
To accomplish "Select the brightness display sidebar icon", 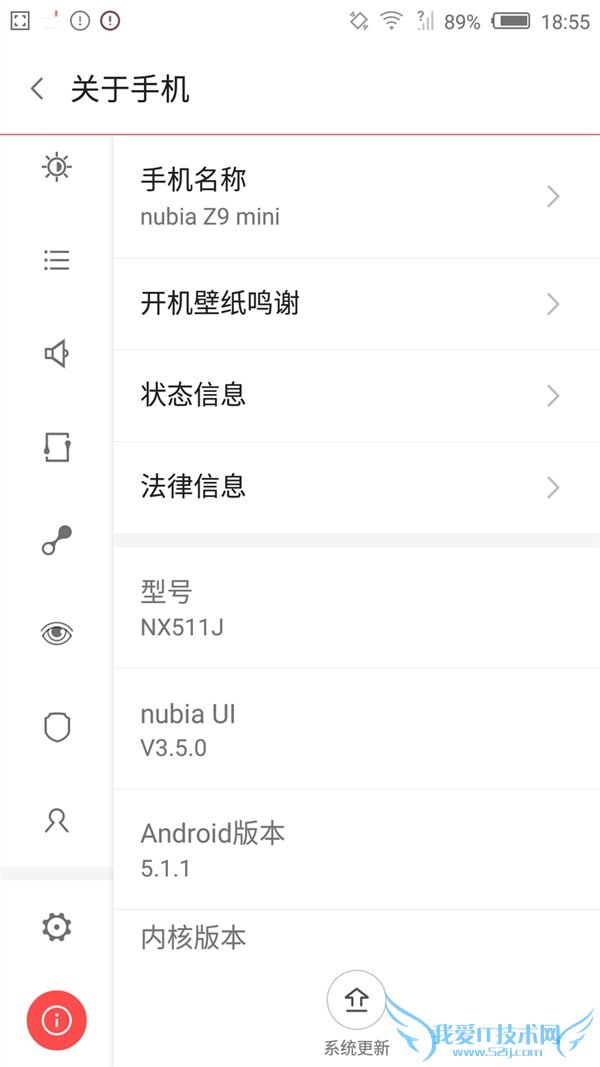I will [57, 167].
